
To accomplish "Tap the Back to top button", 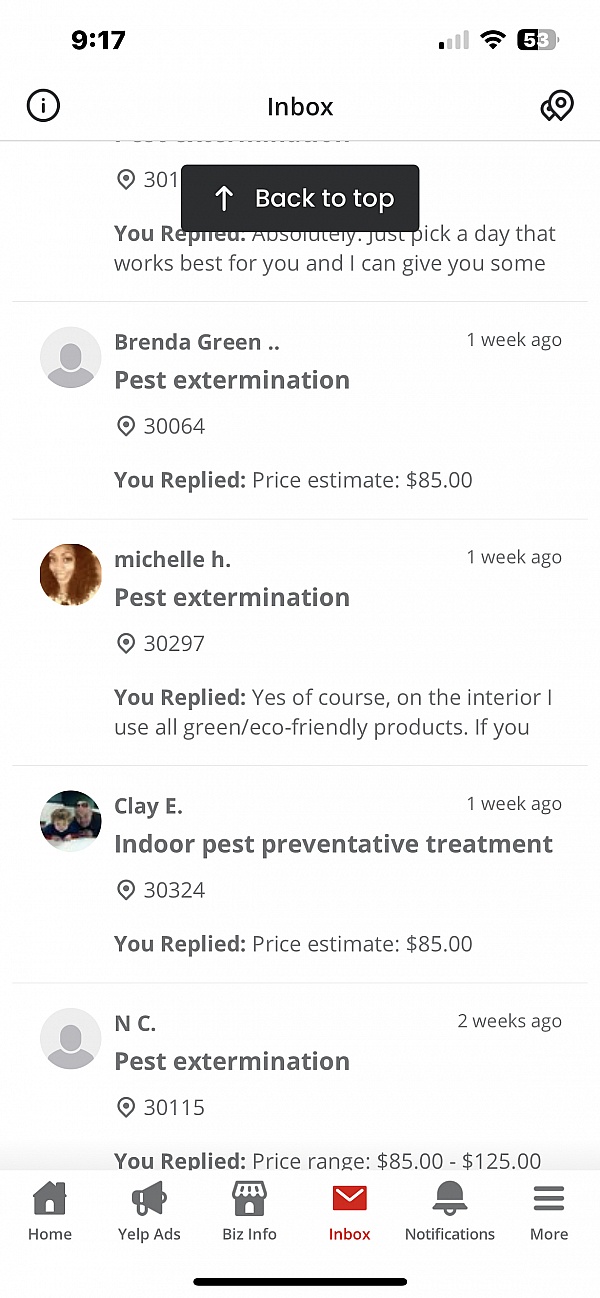I will coord(300,198).
